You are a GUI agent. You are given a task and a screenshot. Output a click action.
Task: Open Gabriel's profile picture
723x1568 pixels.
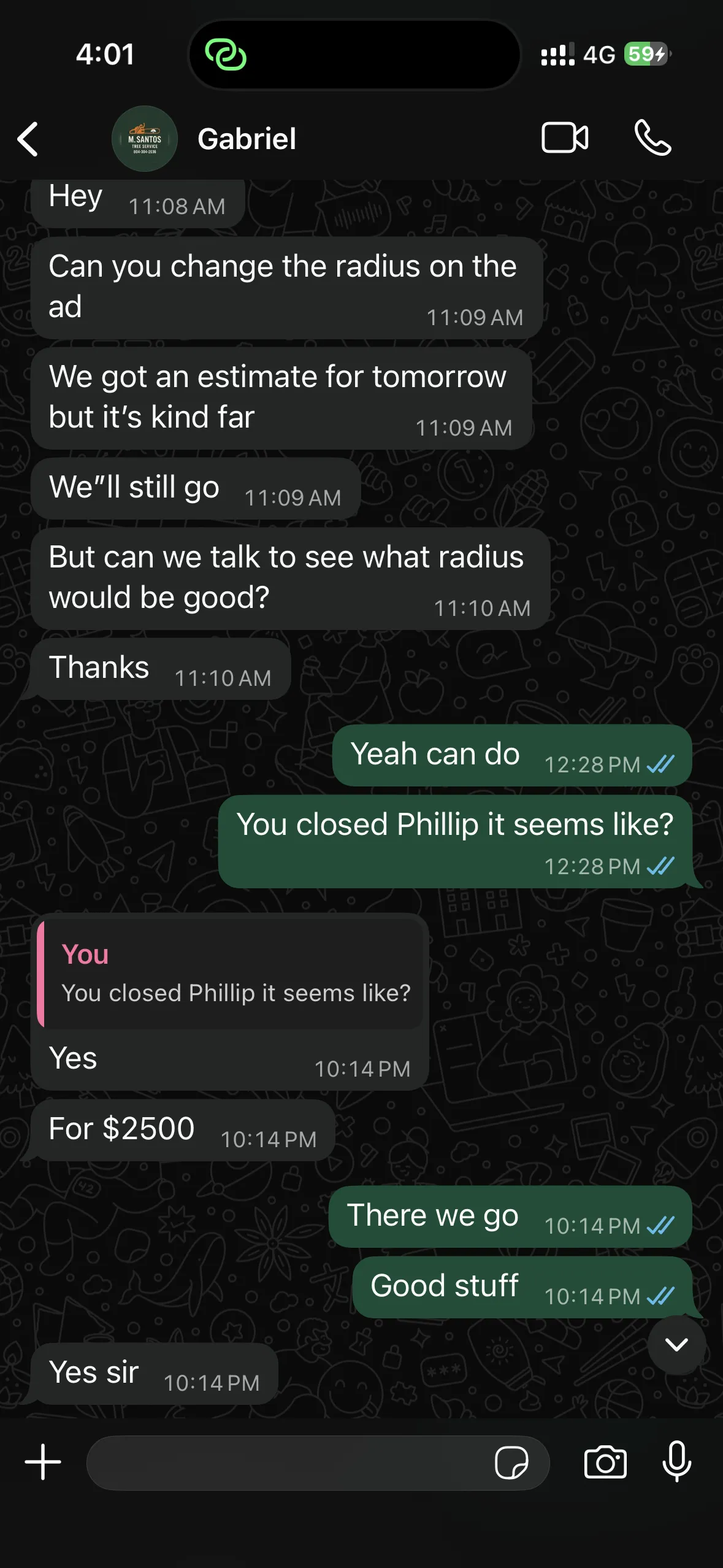[145, 139]
